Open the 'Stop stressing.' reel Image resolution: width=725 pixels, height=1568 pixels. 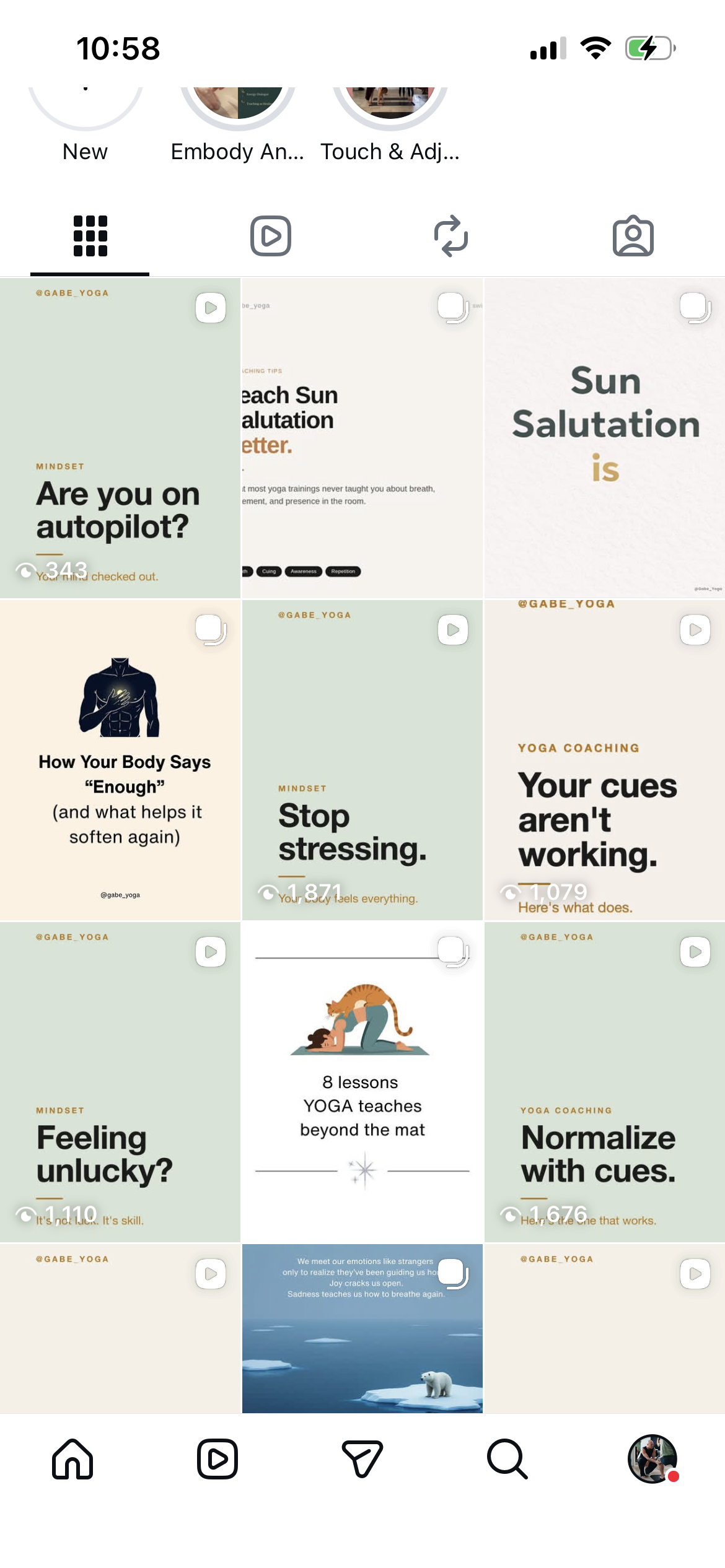(x=362, y=760)
